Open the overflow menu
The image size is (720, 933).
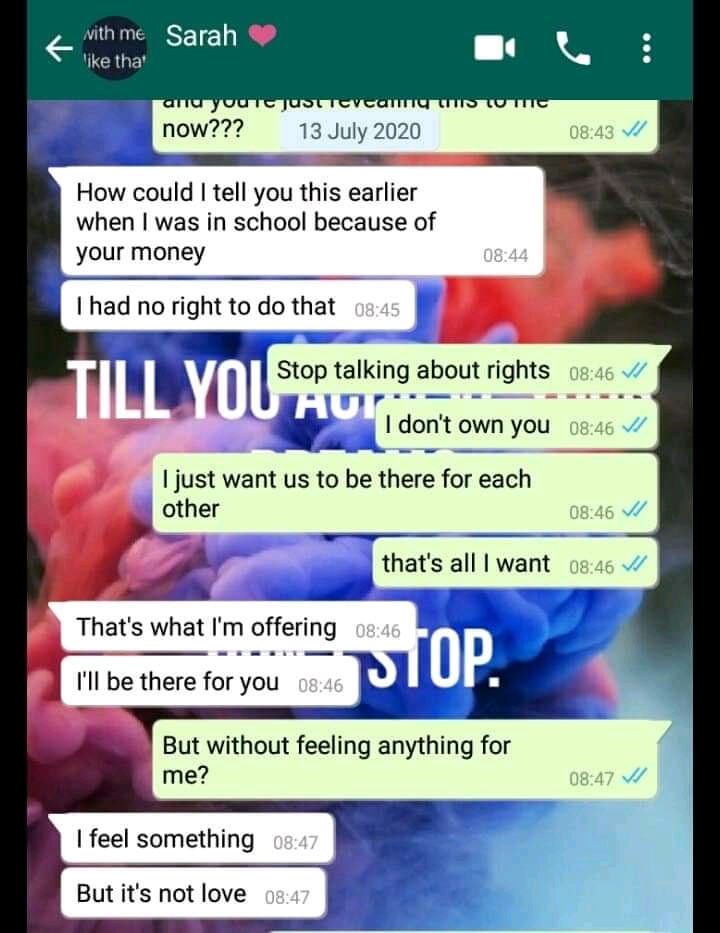[x=646, y=47]
